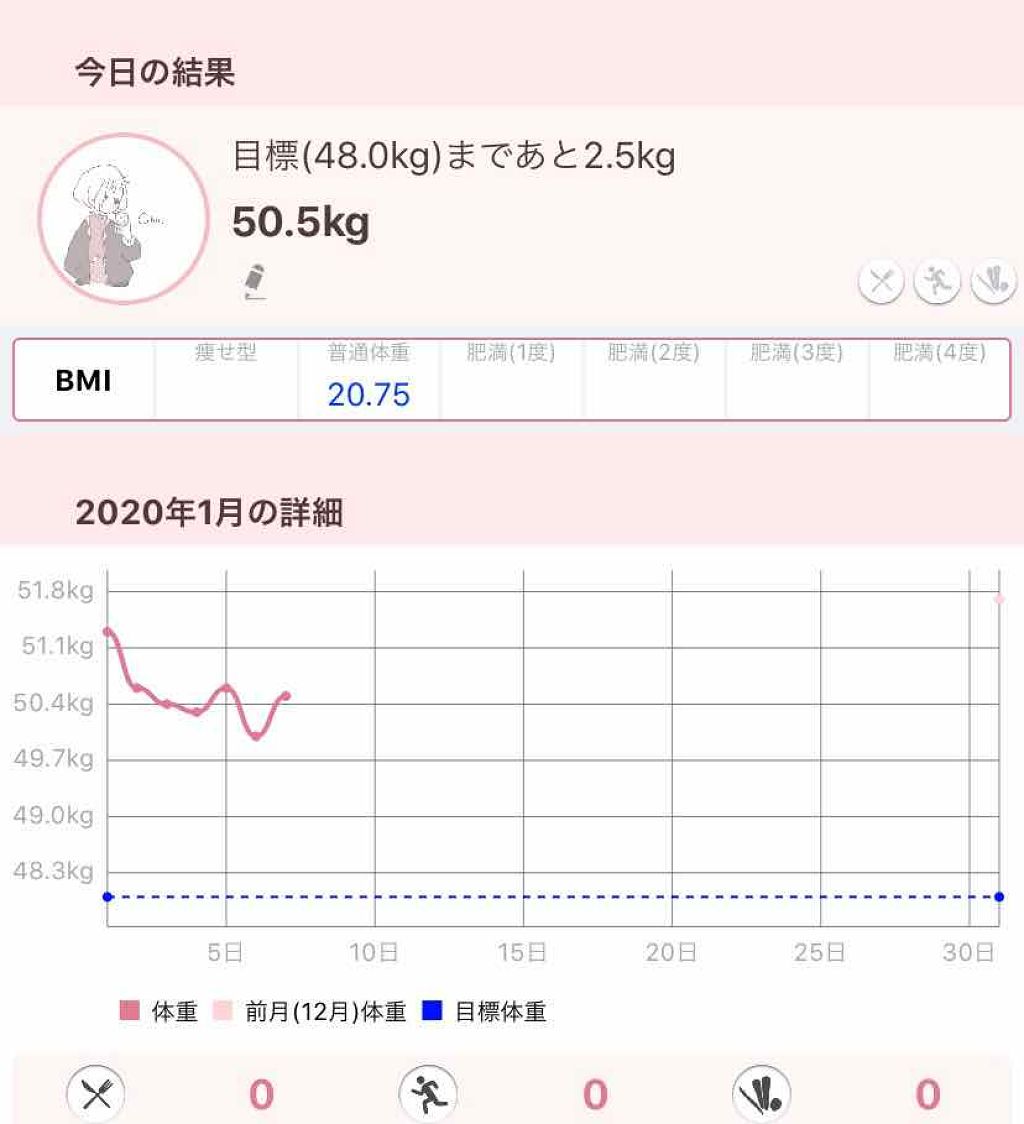The height and width of the screenshot is (1124, 1024).
Task: Tap the third round icon right of the exercise icon
Action: 993,283
